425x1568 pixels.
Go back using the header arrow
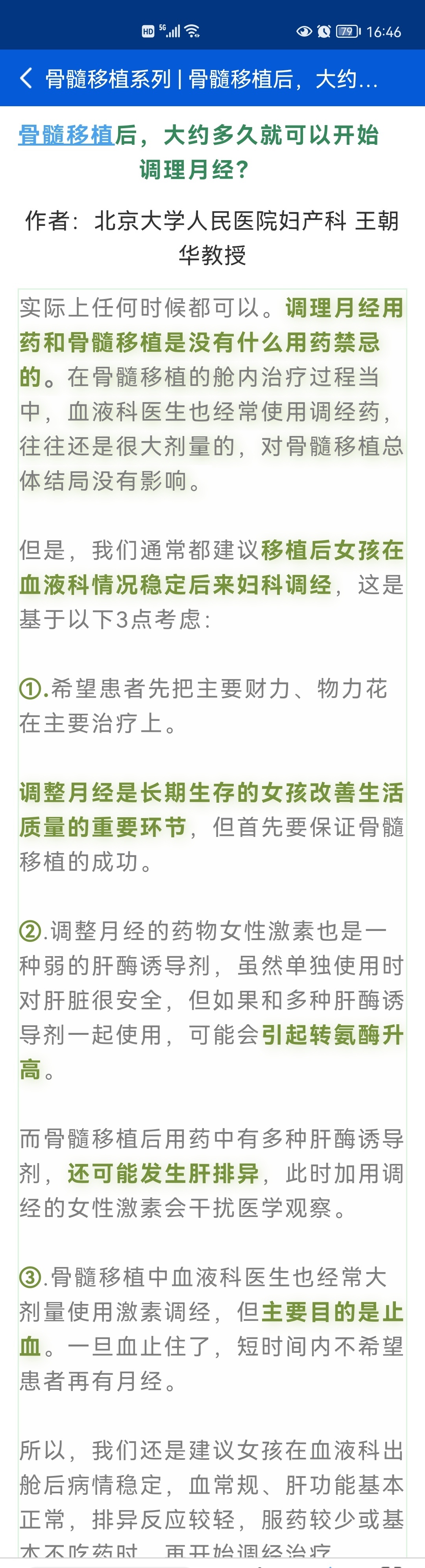[26, 79]
